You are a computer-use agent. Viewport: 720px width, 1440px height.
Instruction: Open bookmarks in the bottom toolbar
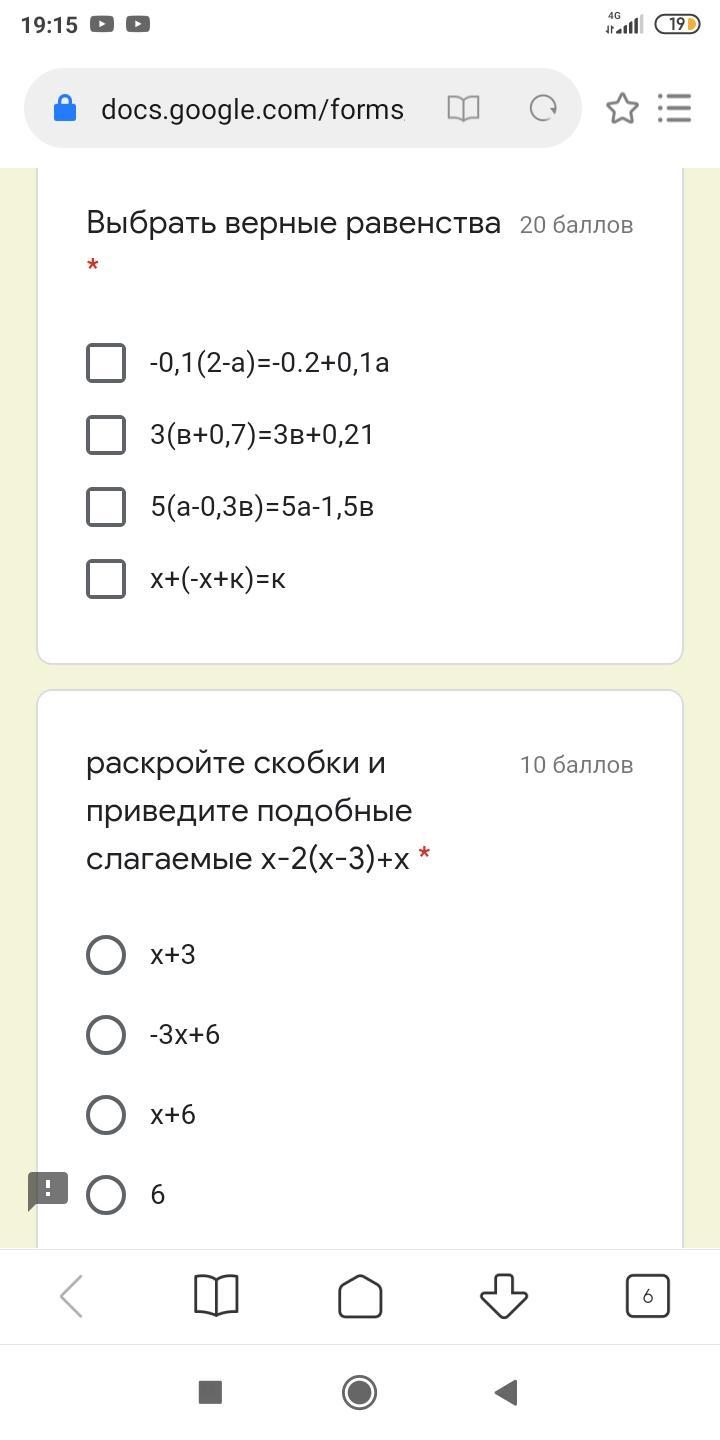(215, 1297)
